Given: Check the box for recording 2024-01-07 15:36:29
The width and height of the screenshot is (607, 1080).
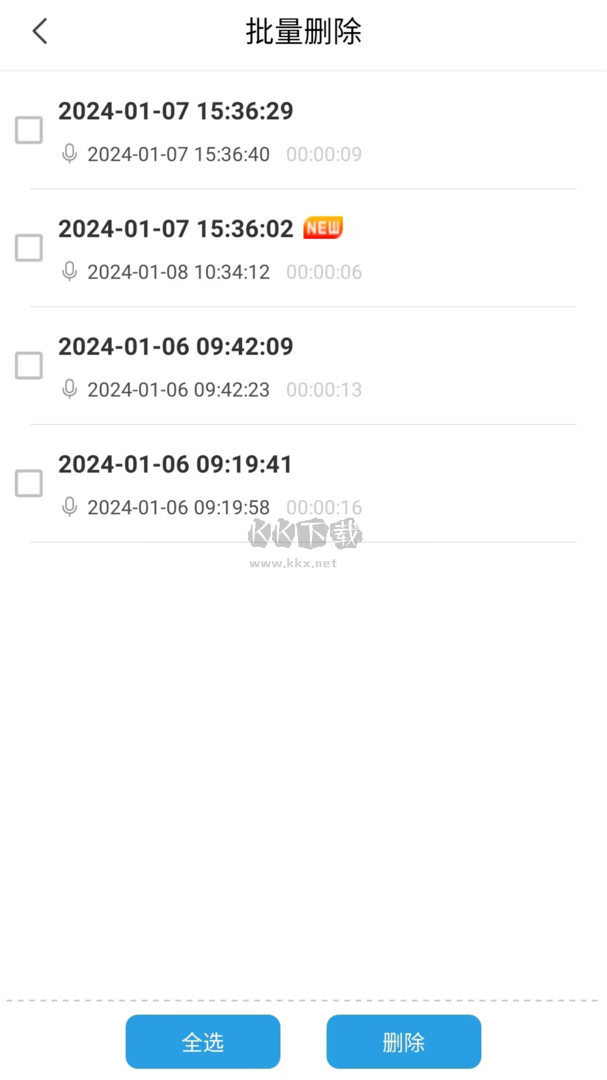Looking at the screenshot, I should click(x=29, y=130).
